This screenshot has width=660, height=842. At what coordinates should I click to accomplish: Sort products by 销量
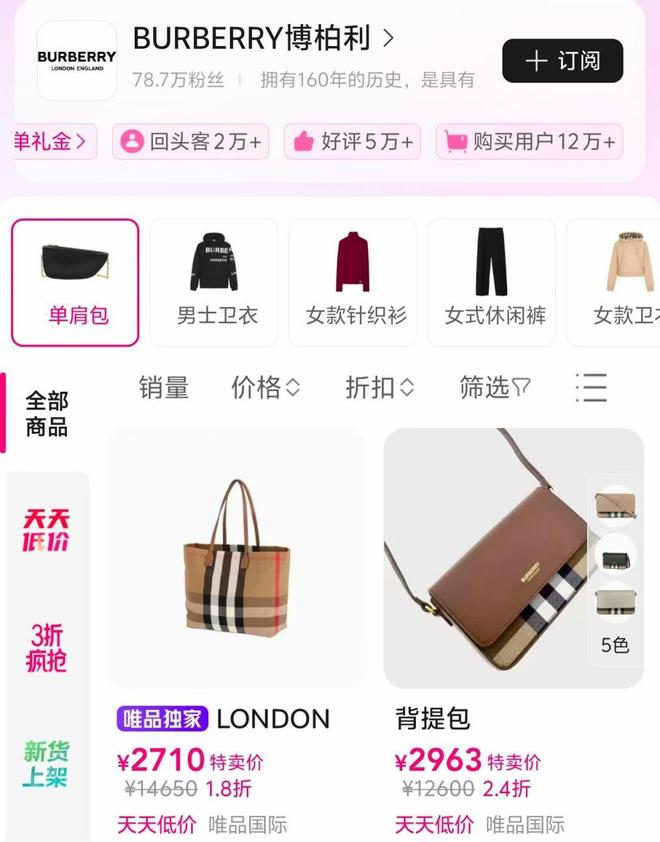[164, 387]
